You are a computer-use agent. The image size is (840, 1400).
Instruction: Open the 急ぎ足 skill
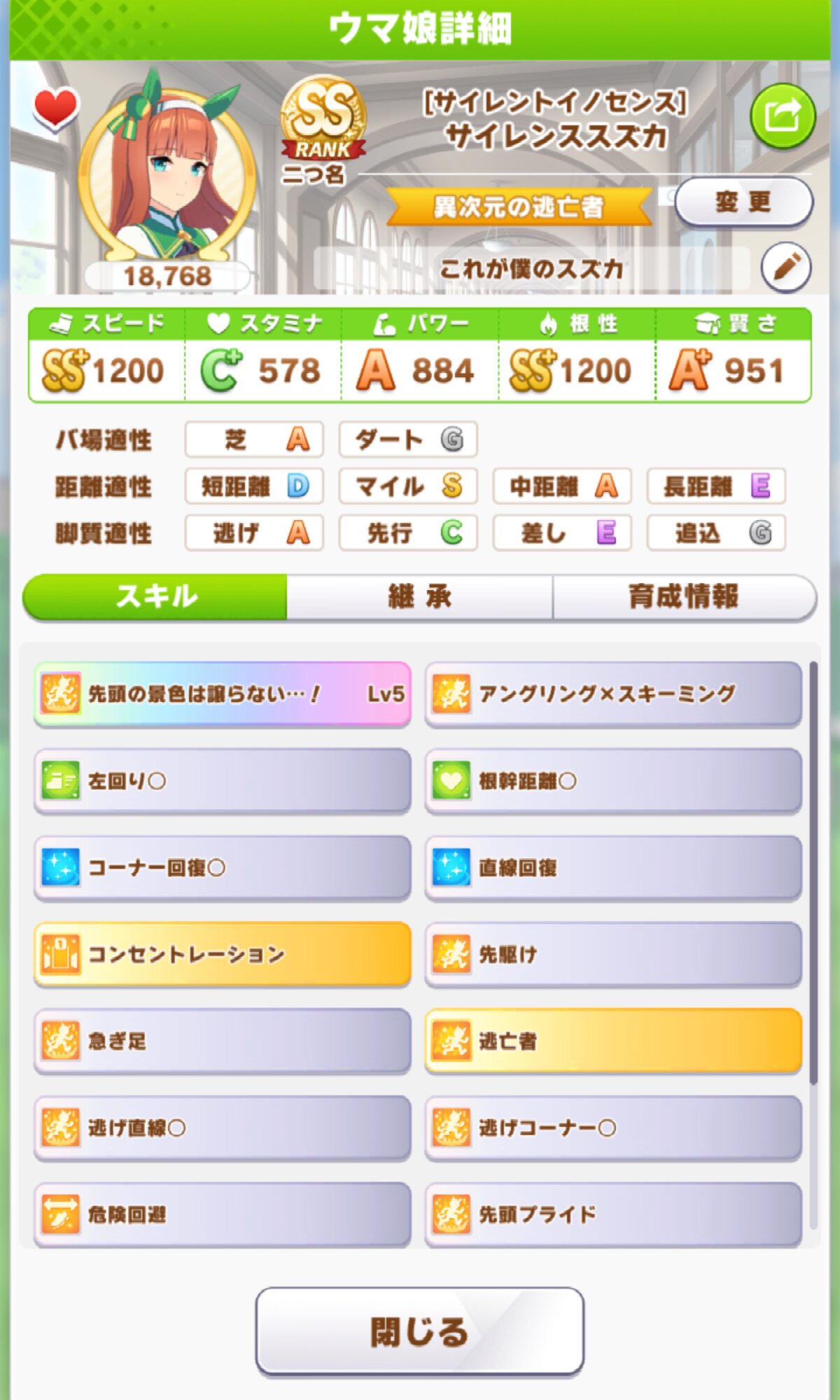(x=223, y=1041)
